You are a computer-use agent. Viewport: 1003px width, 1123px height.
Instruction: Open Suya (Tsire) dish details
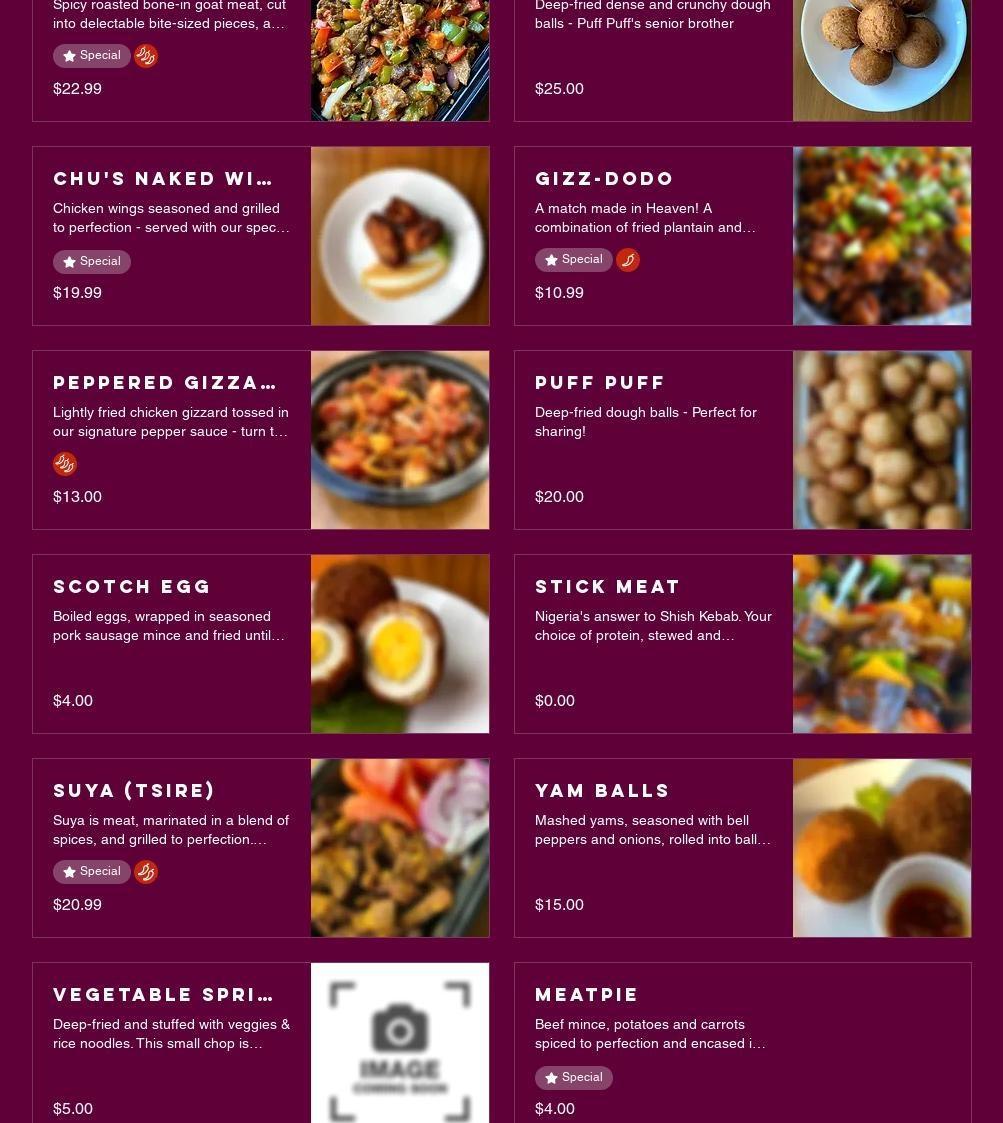(135, 791)
